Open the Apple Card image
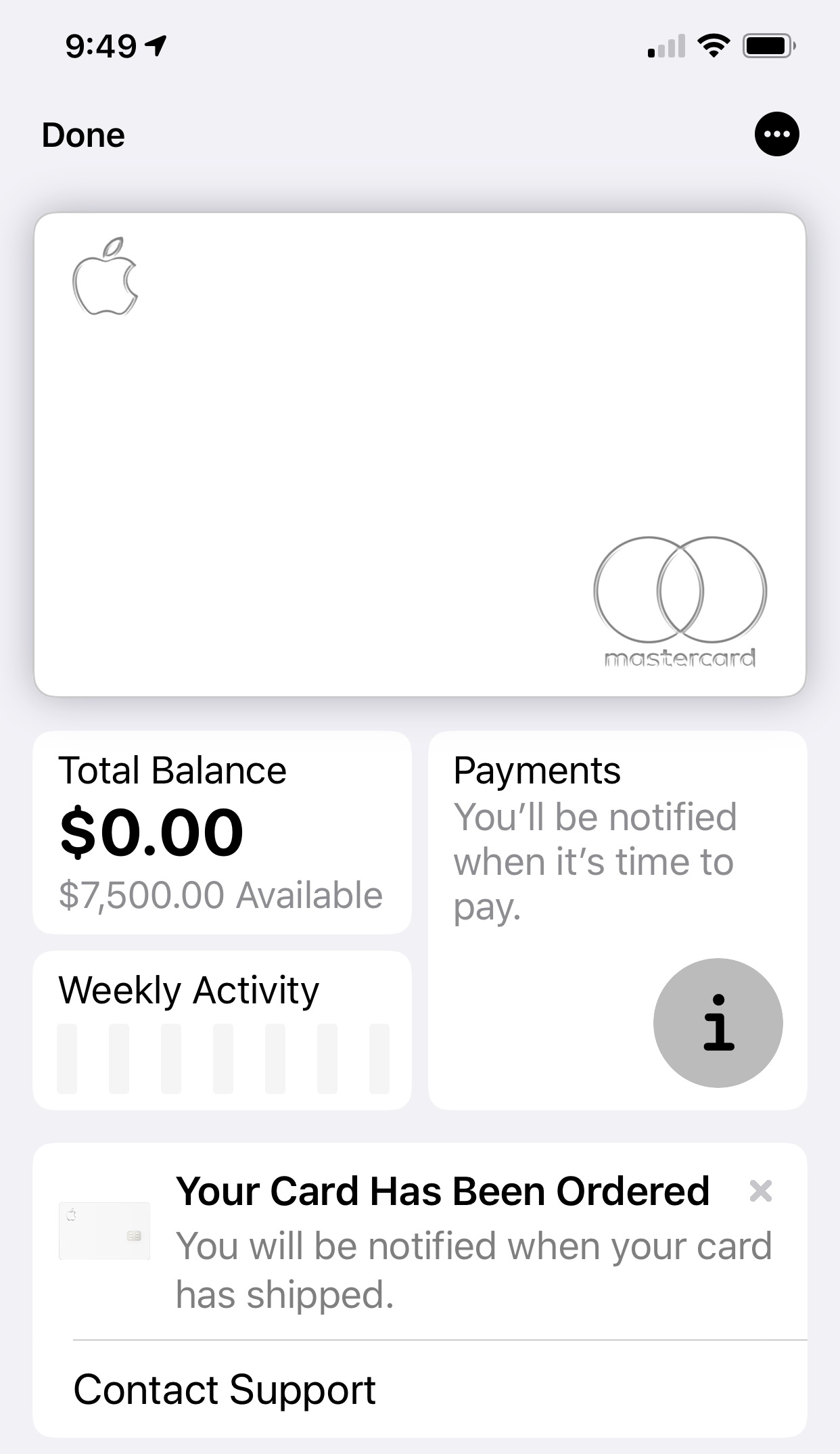840x1454 pixels. click(x=420, y=455)
